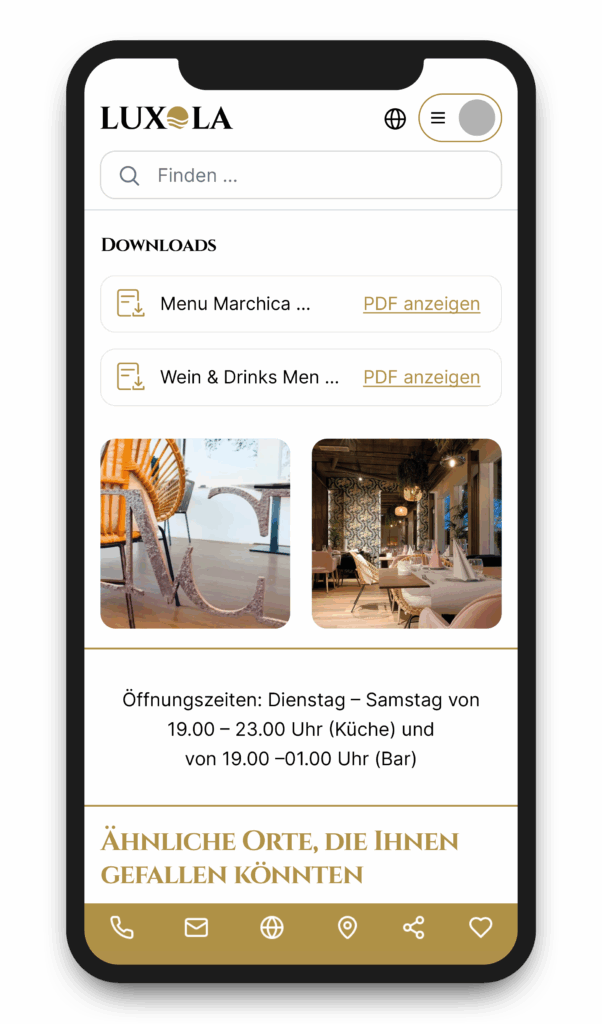Show location via map pin icon
Image resolution: width=602 pixels, height=1024 pixels.
pos(347,928)
